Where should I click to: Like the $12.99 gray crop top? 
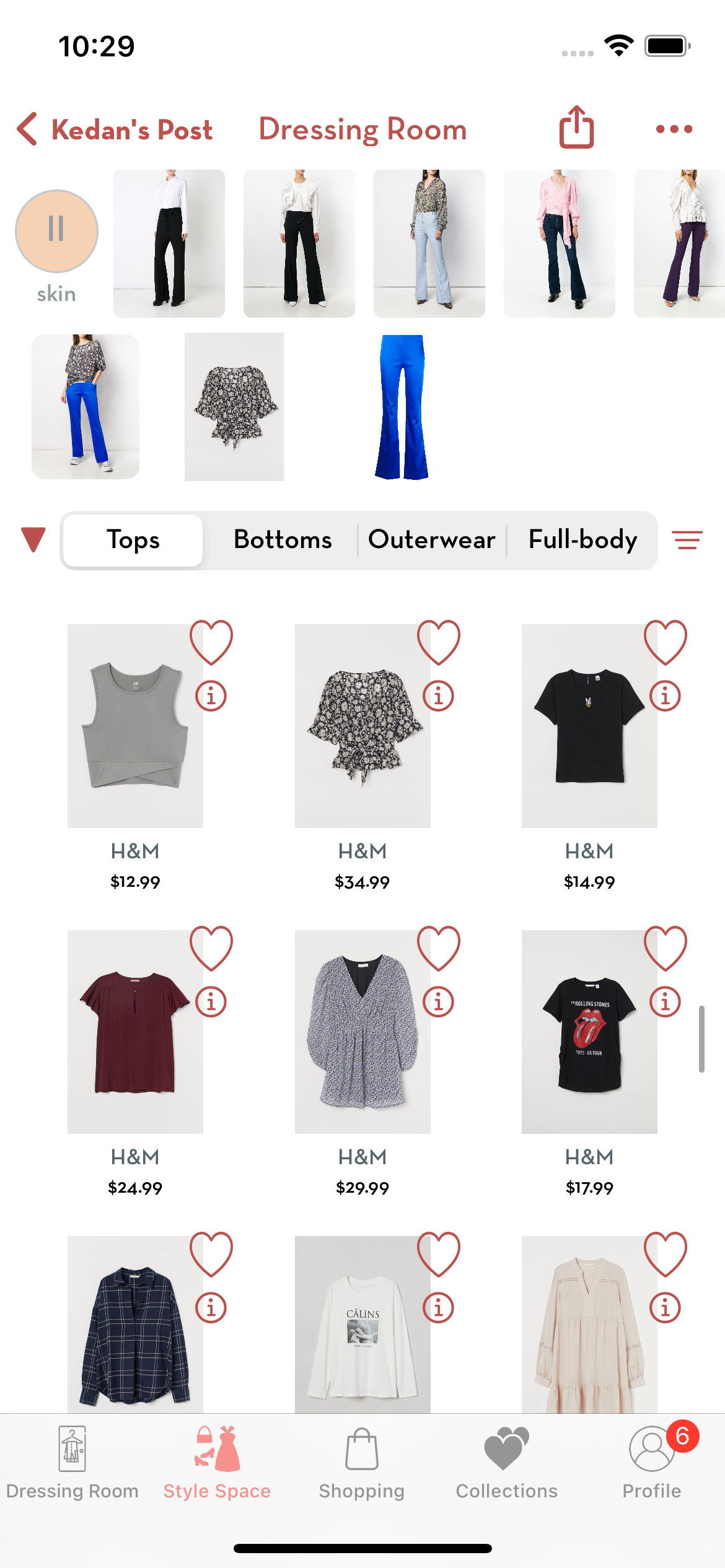click(x=211, y=642)
